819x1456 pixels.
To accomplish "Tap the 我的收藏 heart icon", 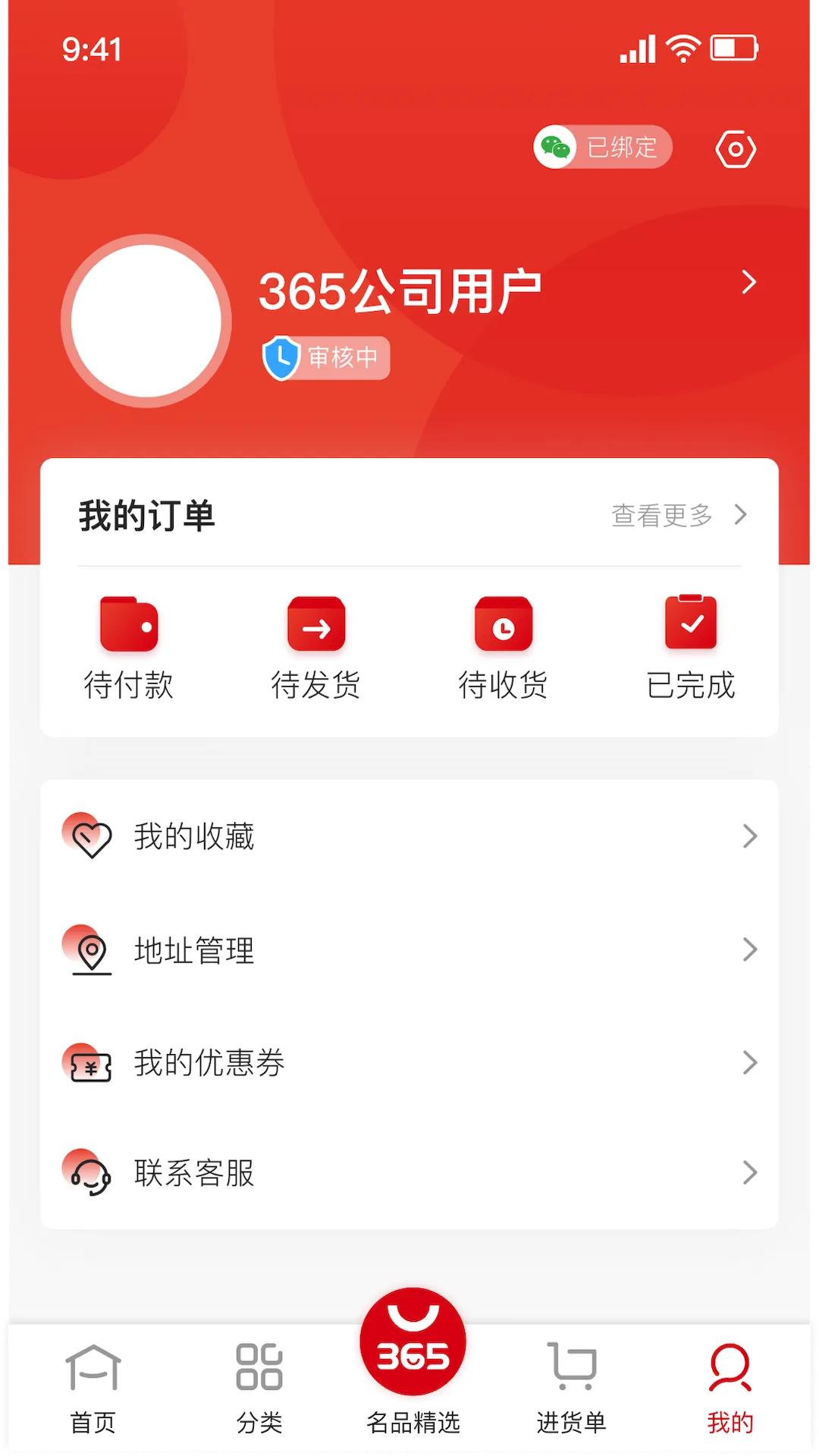I will click(89, 836).
